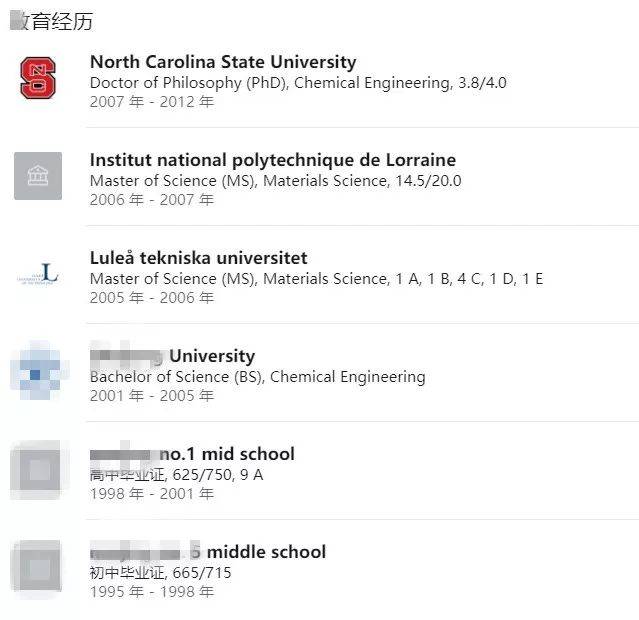The height and width of the screenshot is (620, 639).
Task: Open Institut national polytechnique de Lorraine entry
Action: pyautogui.click(x=272, y=160)
